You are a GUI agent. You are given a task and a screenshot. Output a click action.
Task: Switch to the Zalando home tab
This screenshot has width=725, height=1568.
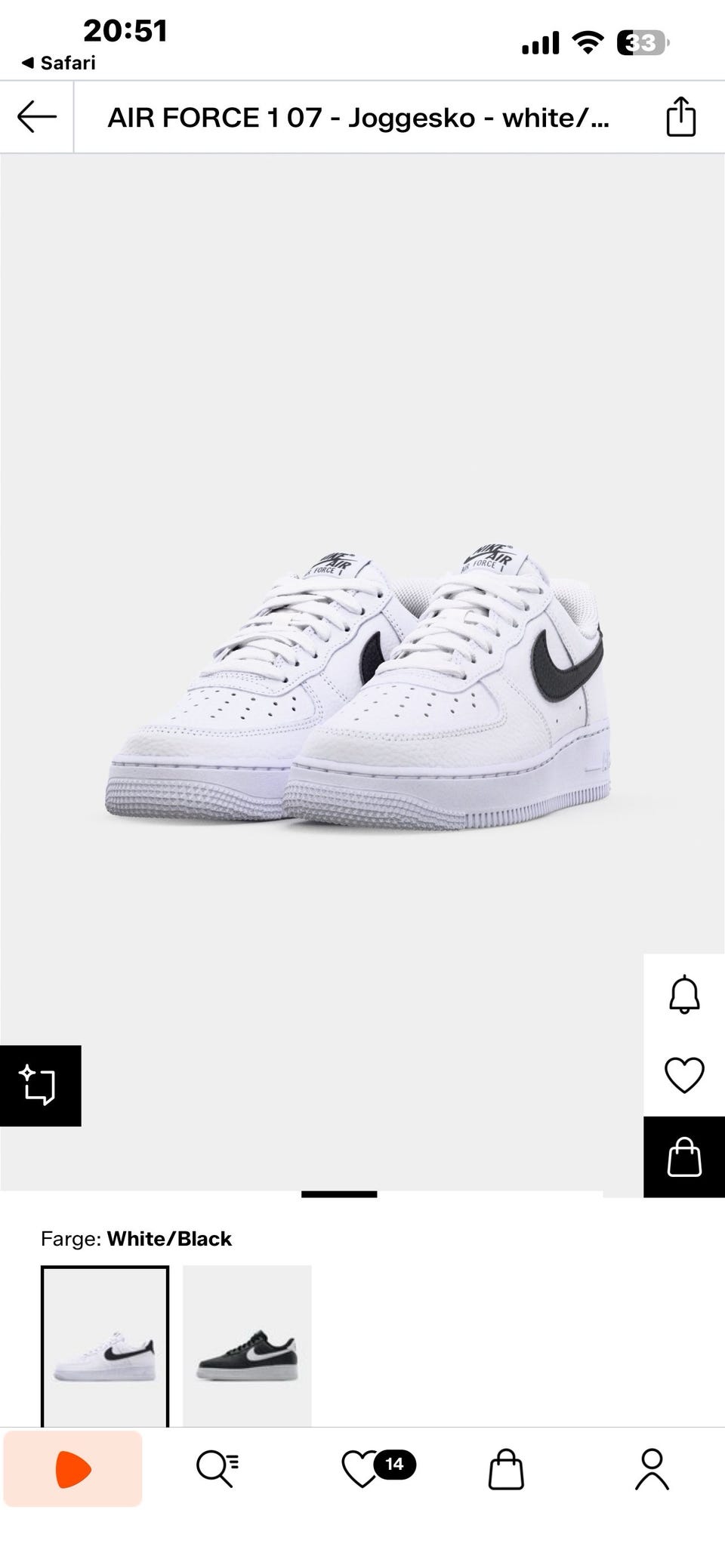[72, 1469]
